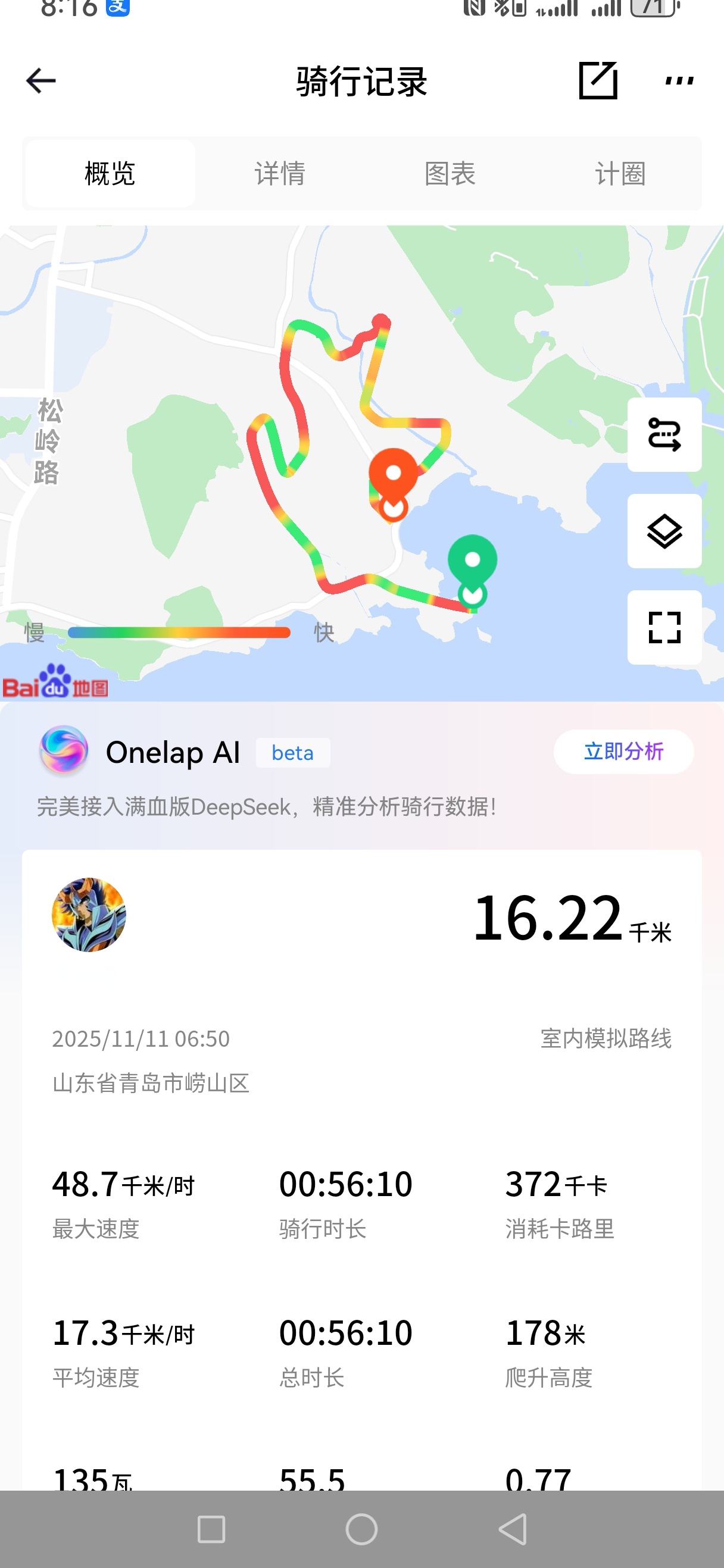Tap the back arrow to exit record
This screenshot has width=724, height=1568.
39,80
